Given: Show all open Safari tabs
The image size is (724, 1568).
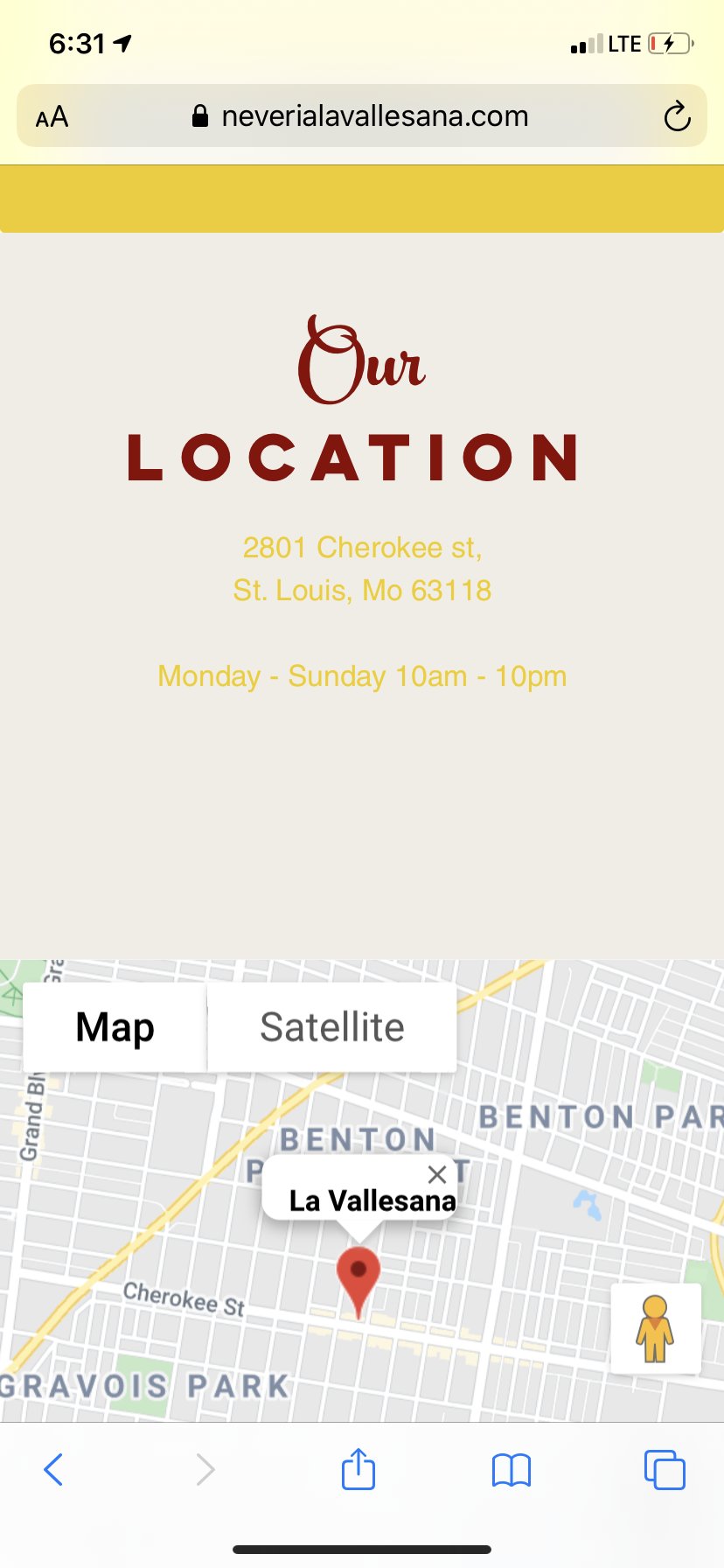Looking at the screenshot, I should 665,1469.
